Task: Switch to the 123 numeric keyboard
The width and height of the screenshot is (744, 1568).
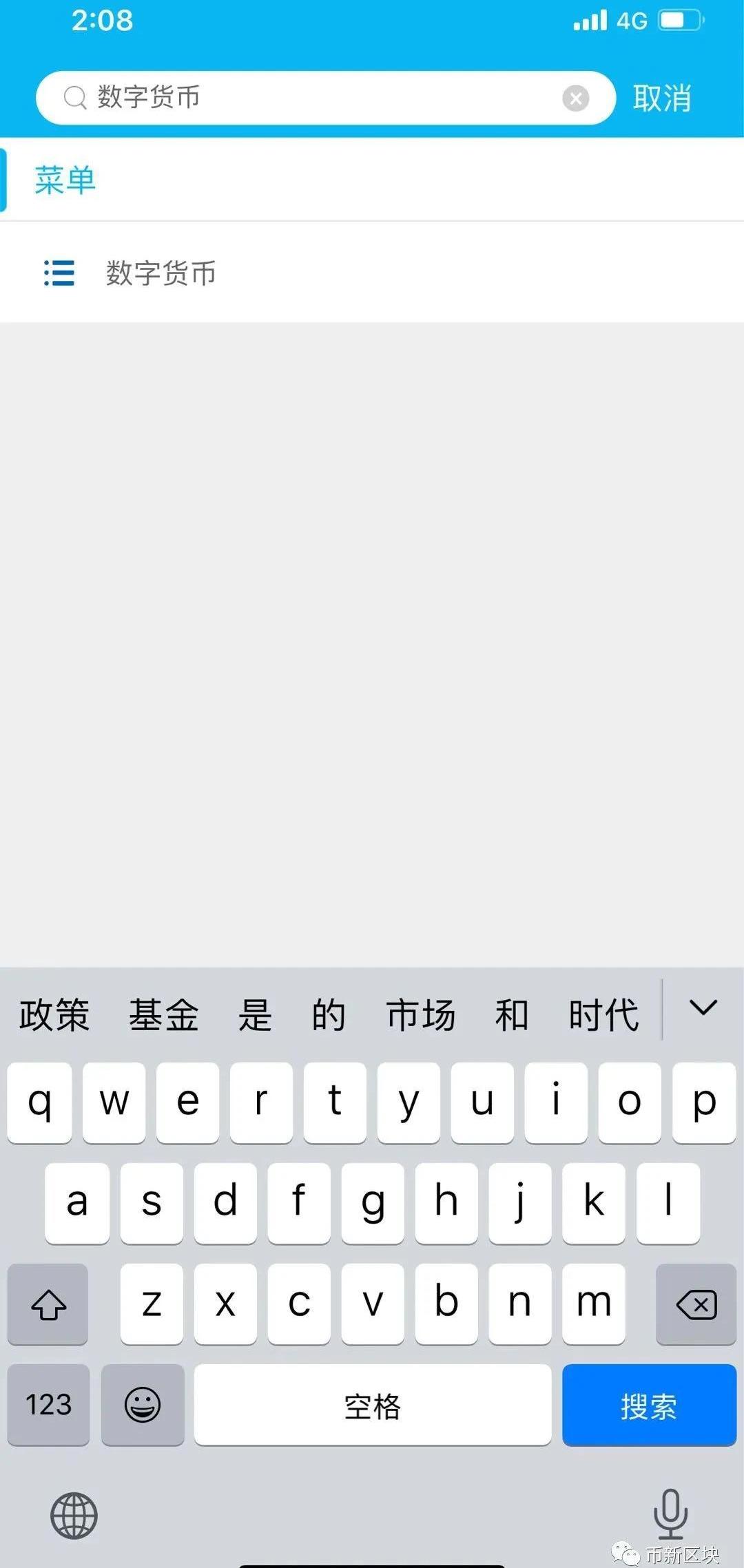Action: tap(48, 1405)
